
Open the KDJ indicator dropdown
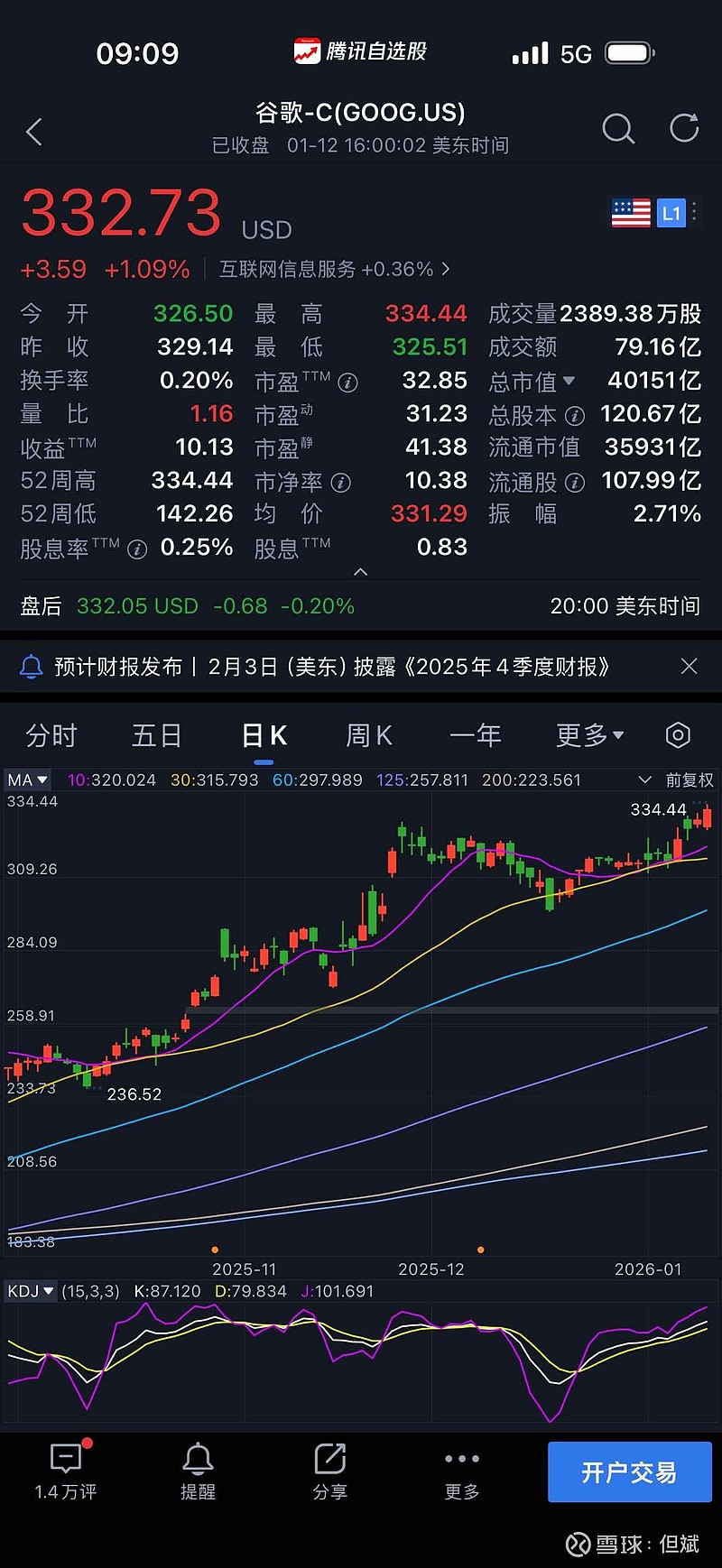pos(31,1291)
